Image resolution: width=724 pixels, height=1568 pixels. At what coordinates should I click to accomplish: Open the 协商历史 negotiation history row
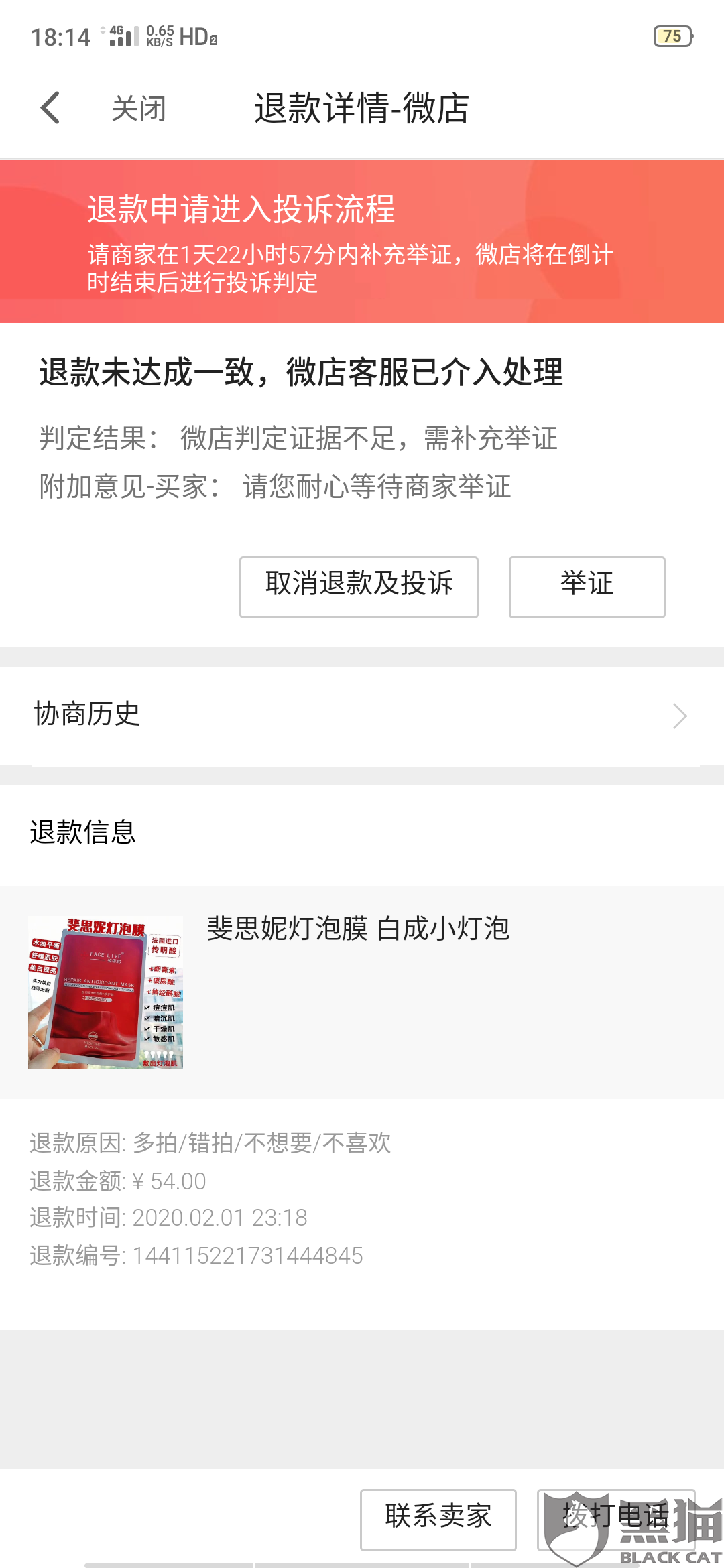point(362,716)
